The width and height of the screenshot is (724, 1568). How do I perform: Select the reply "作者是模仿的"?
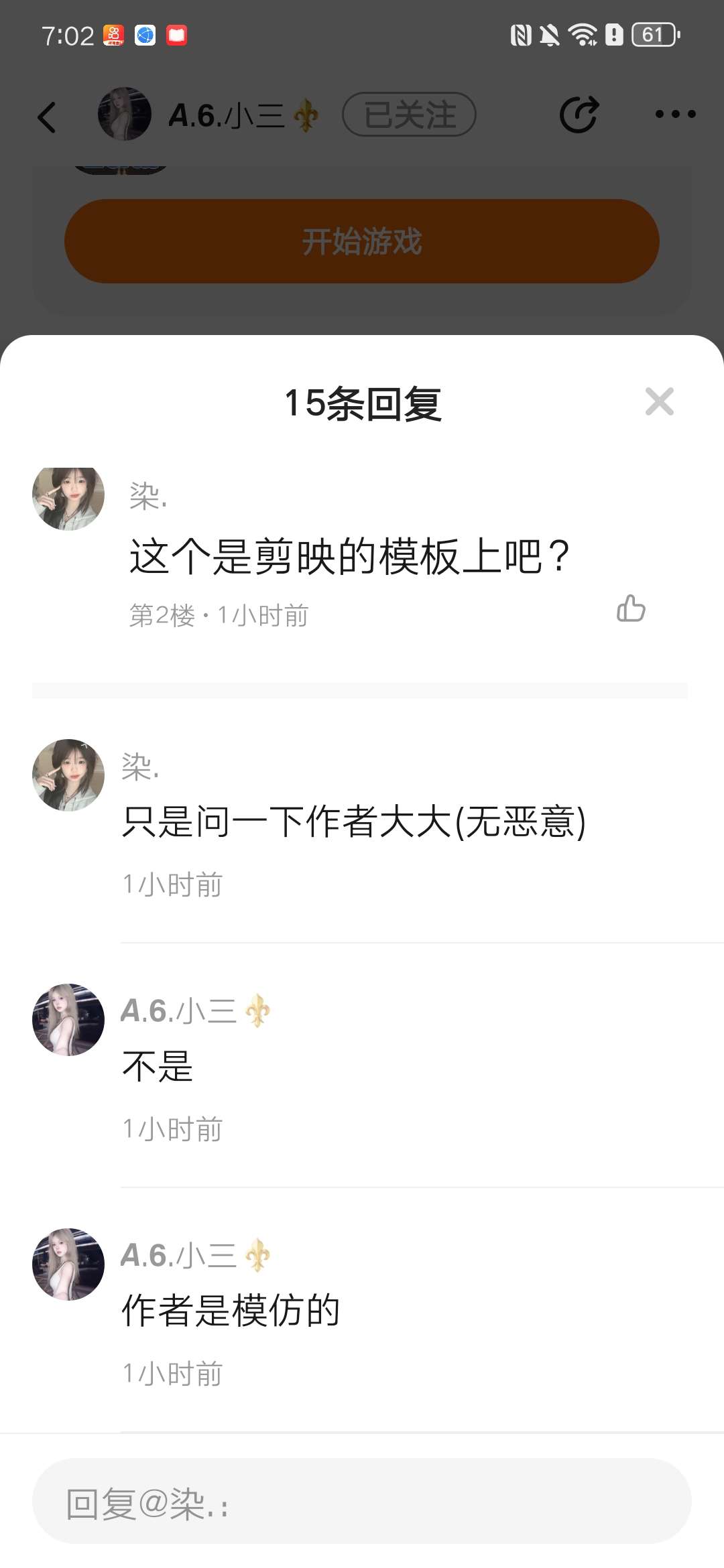(x=231, y=1311)
